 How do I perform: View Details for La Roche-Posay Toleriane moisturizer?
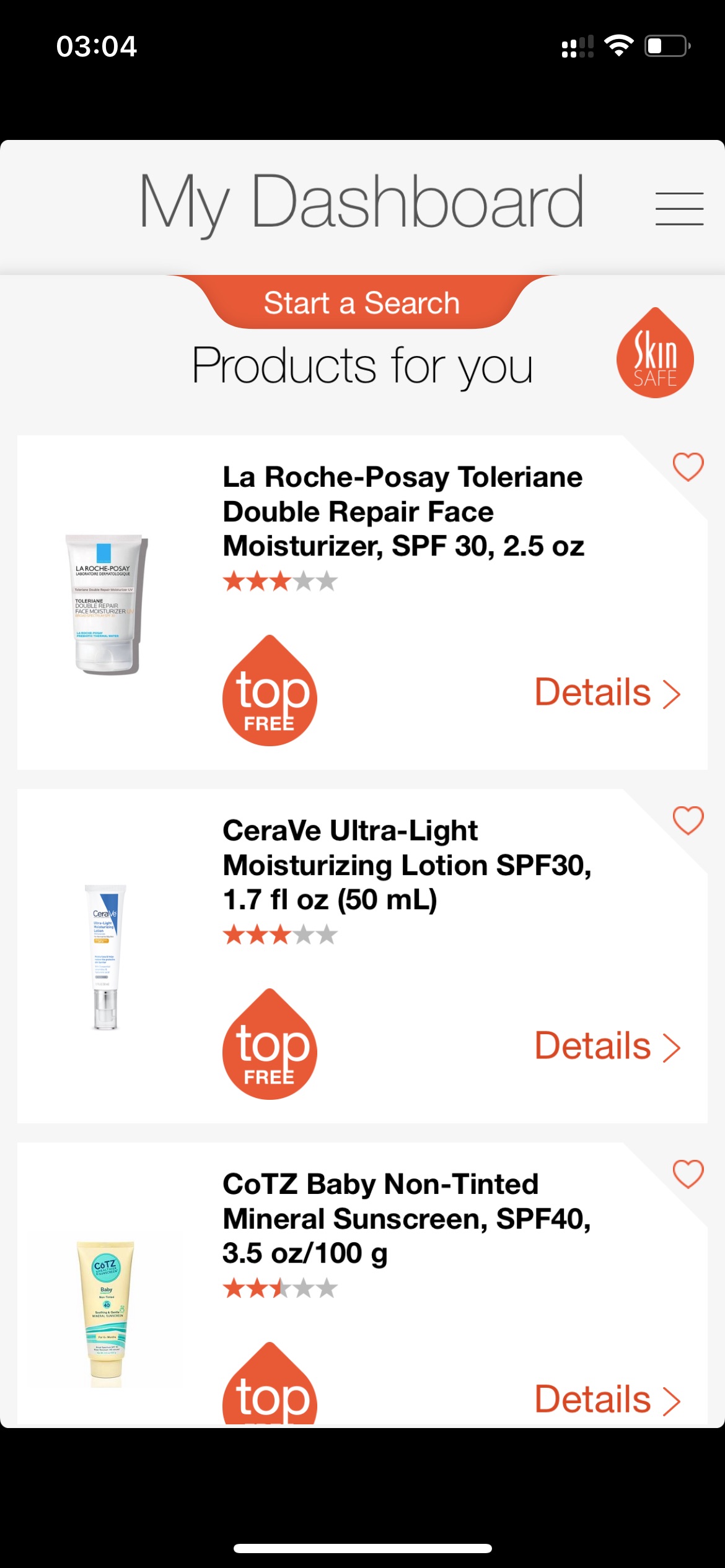point(607,692)
